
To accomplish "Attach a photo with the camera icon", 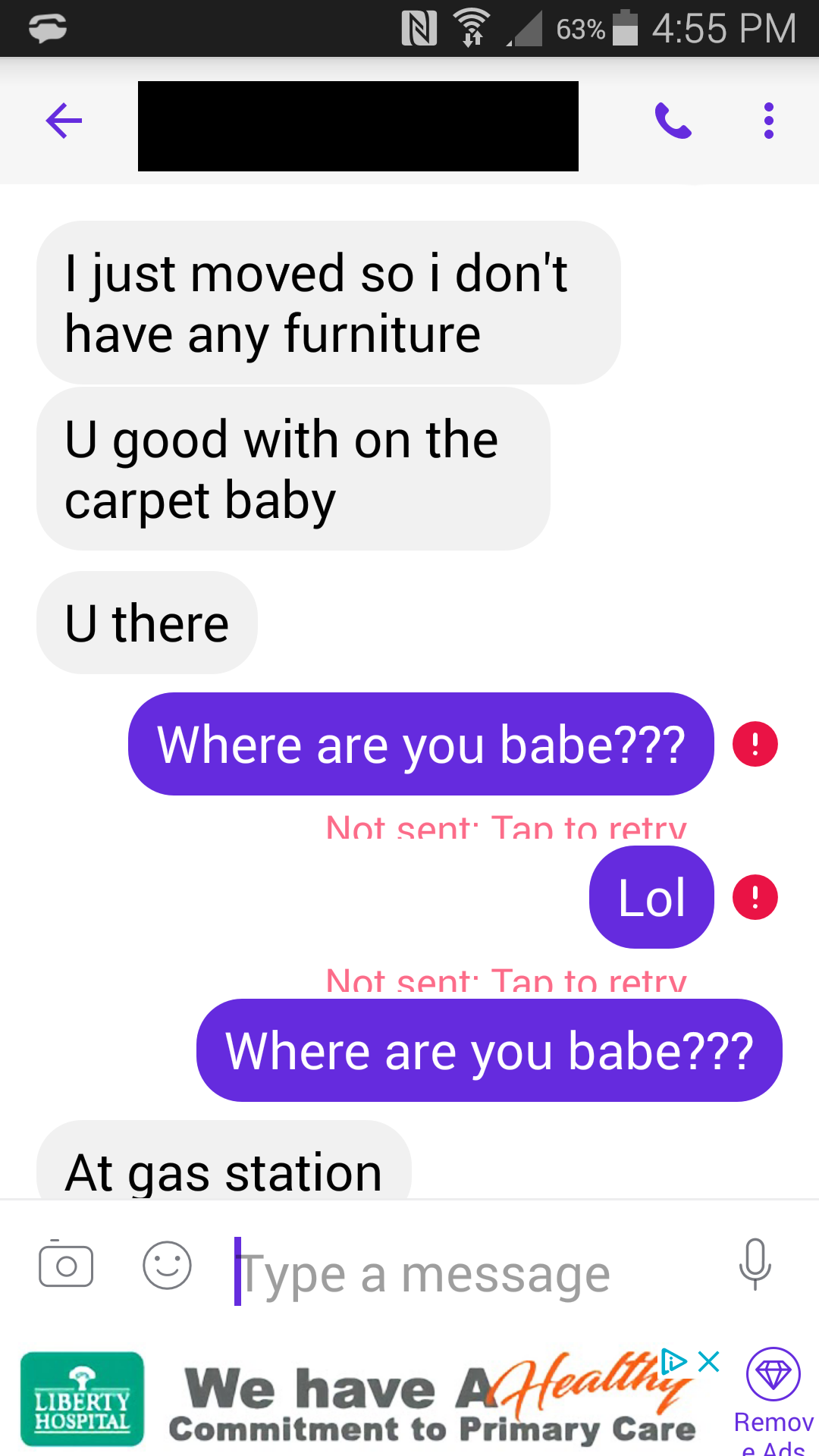I will tap(66, 1265).
